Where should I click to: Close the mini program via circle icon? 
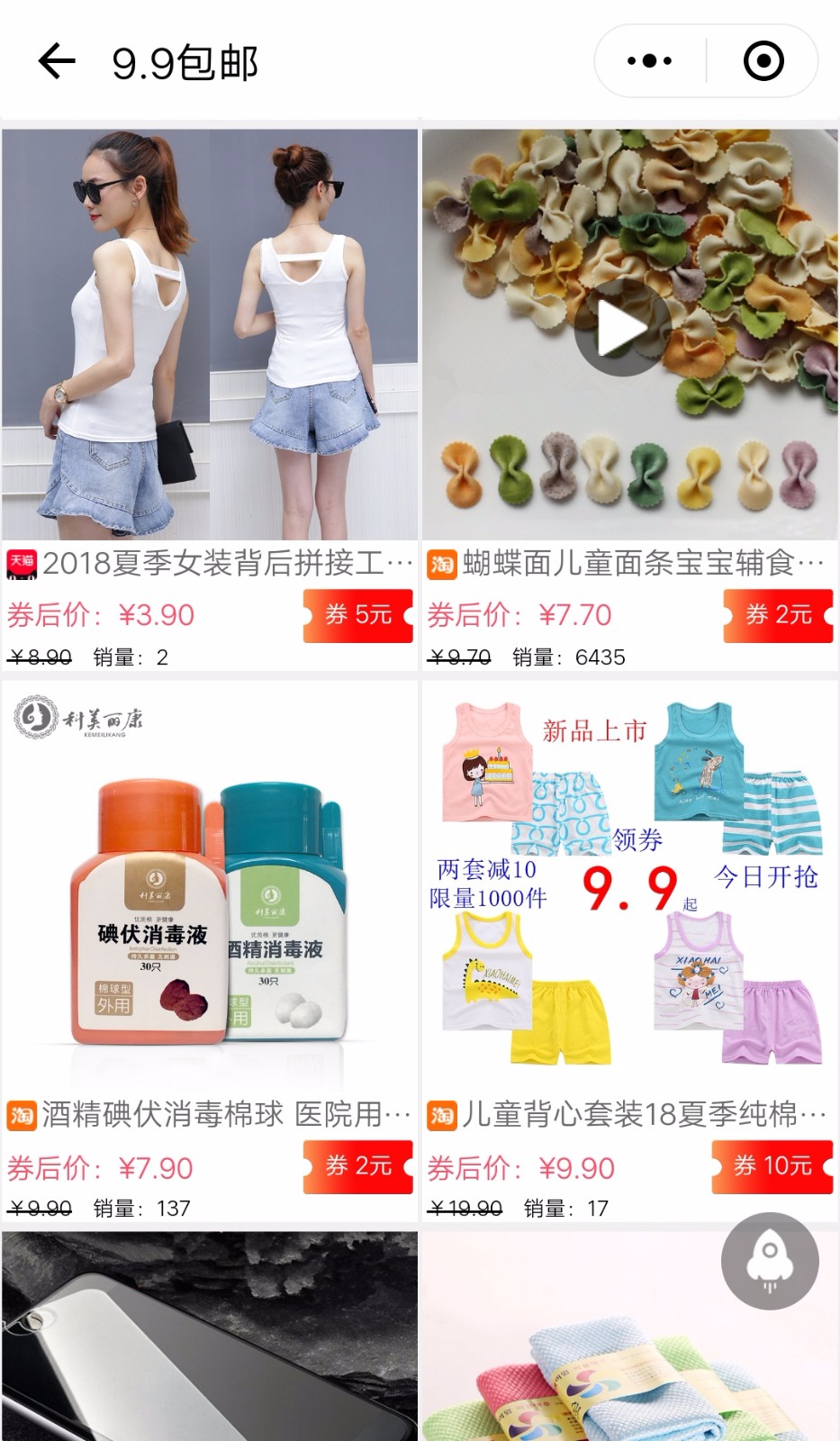click(763, 61)
